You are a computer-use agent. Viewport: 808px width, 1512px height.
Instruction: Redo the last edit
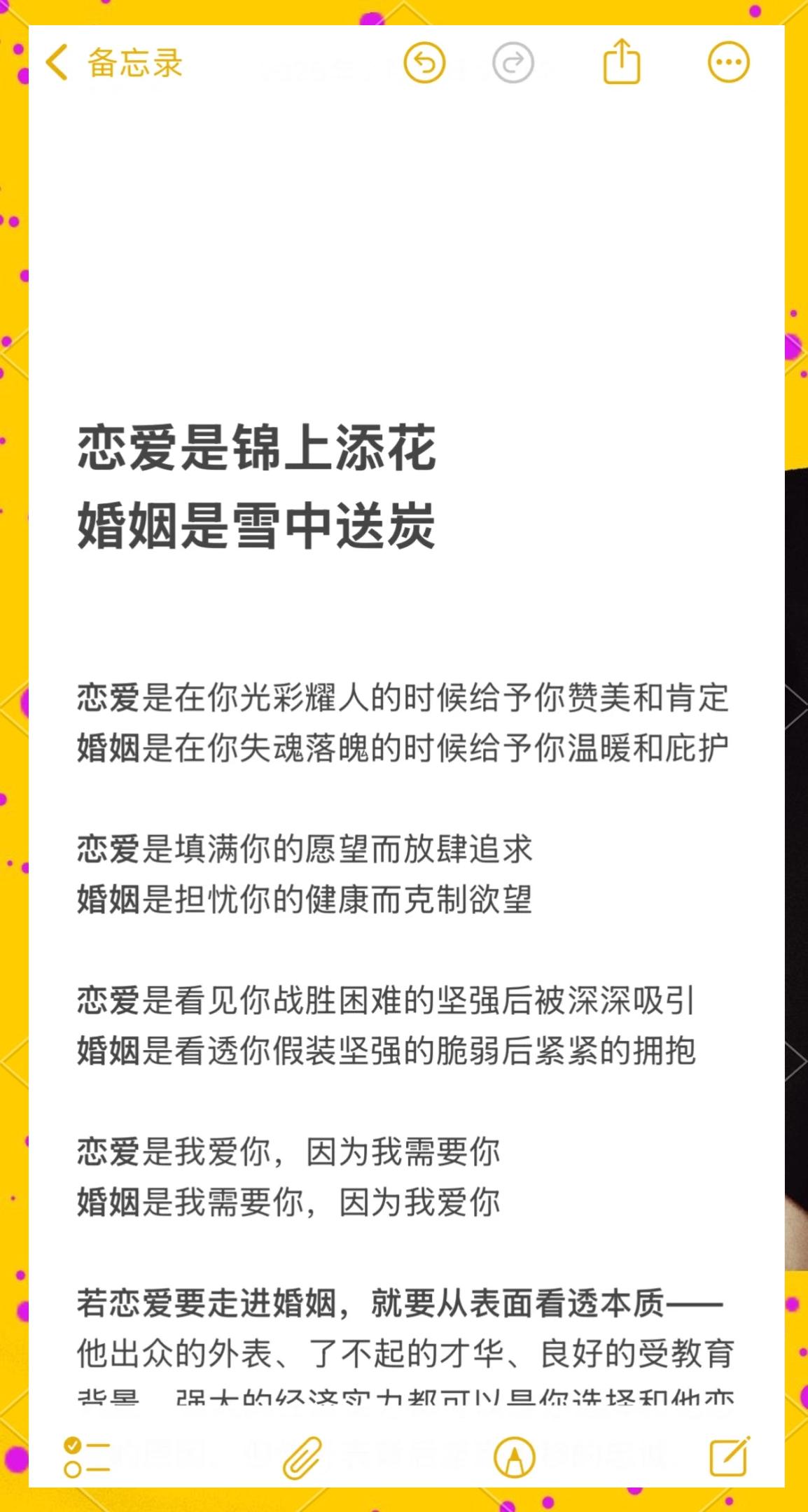pos(513,63)
